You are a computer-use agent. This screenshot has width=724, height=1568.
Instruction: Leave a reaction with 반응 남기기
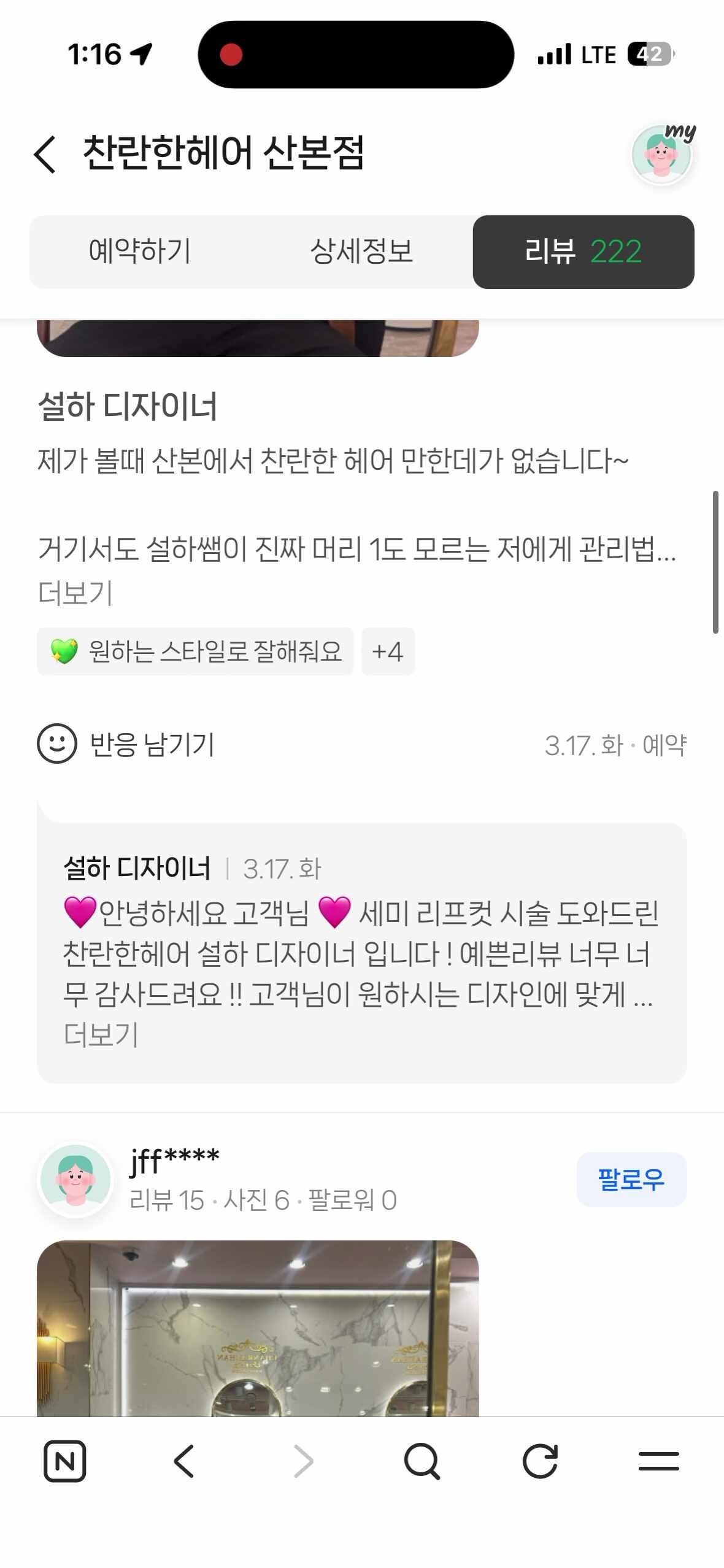coord(126,744)
